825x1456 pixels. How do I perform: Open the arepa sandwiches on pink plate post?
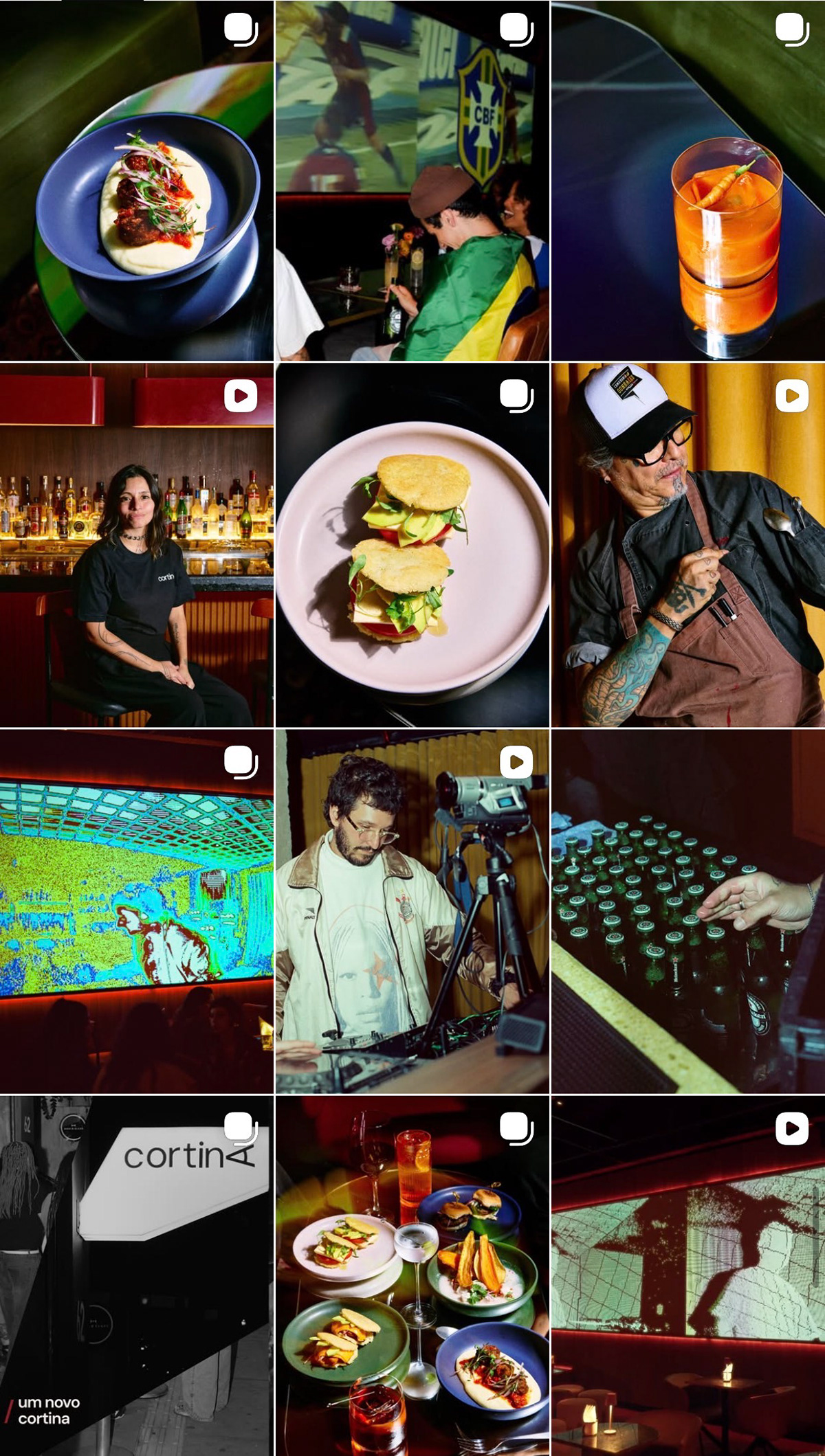[412, 545]
